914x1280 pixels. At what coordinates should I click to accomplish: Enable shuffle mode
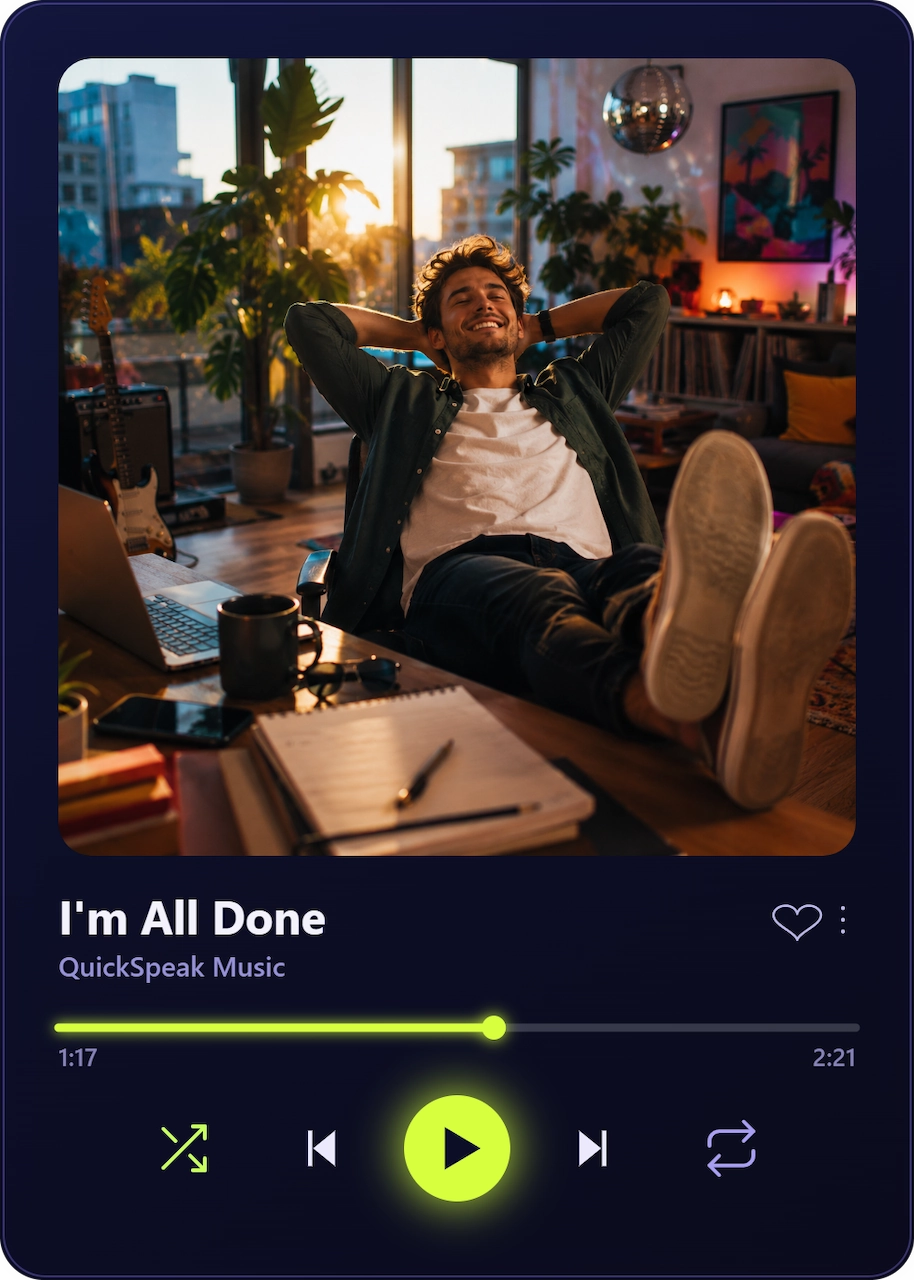(184, 1148)
